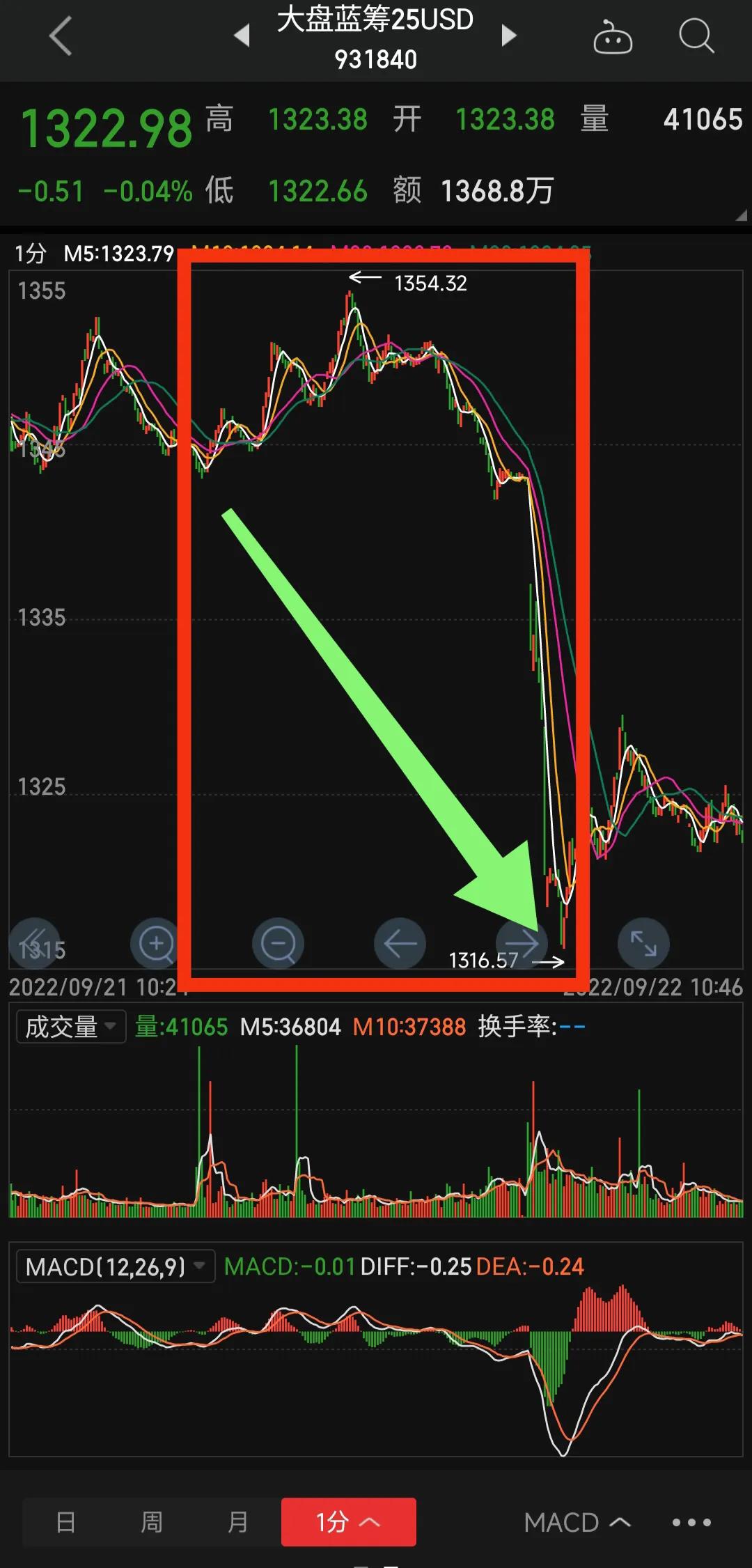Screen dimensions: 752x1568
Task: Switch to the next index
Action: click(509, 36)
